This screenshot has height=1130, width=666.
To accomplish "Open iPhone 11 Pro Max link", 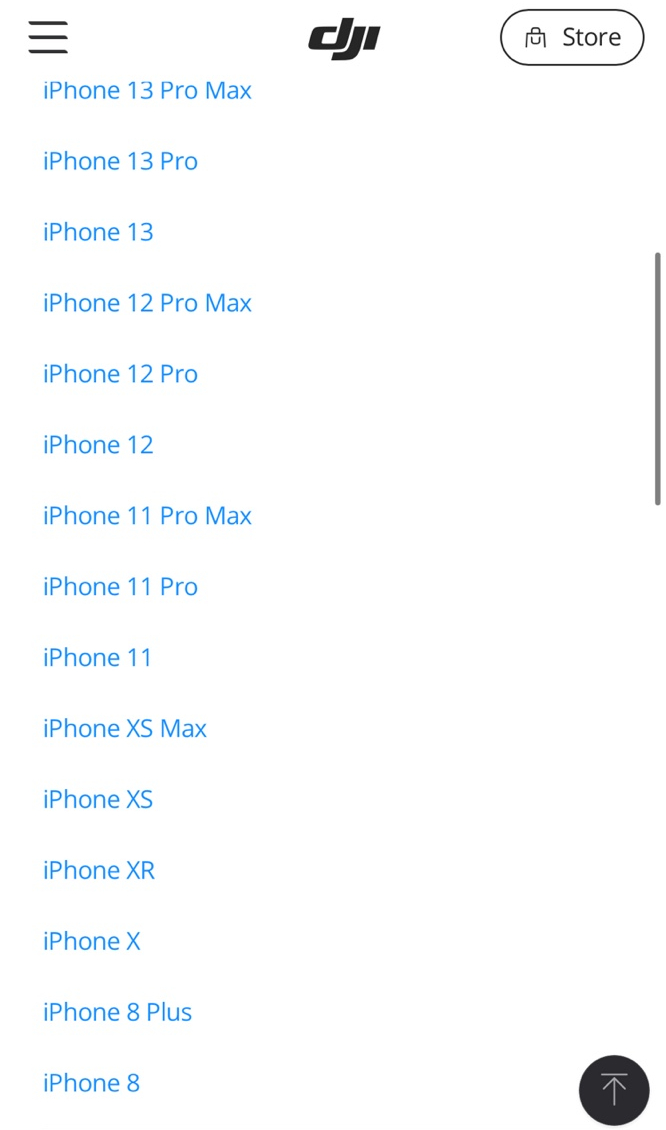I will point(147,516).
